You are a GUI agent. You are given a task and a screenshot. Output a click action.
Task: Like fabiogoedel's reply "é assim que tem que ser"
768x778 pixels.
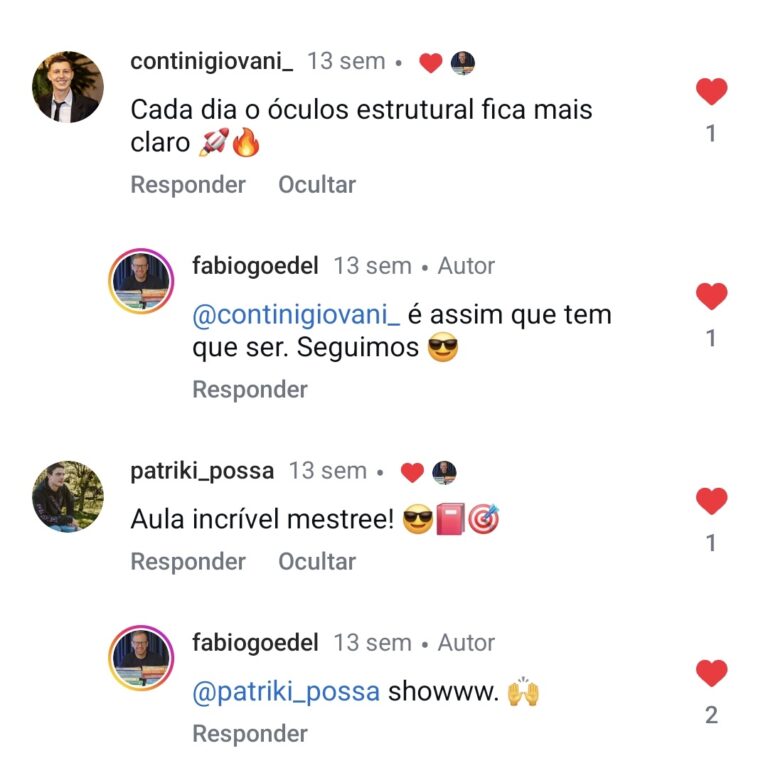pyautogui.click(x=711, y=297)
